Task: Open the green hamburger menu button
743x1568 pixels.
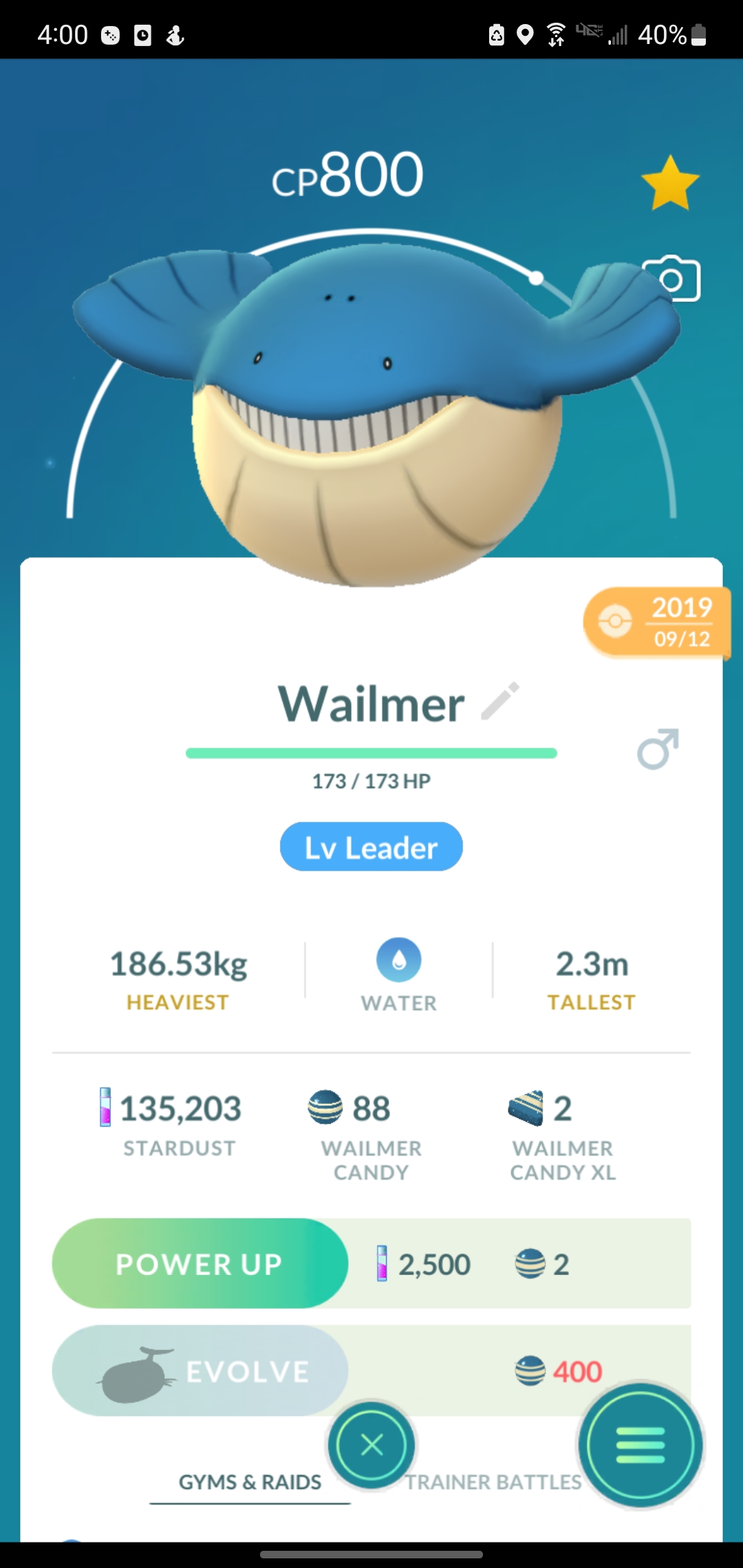Action: click(640, 1445)
